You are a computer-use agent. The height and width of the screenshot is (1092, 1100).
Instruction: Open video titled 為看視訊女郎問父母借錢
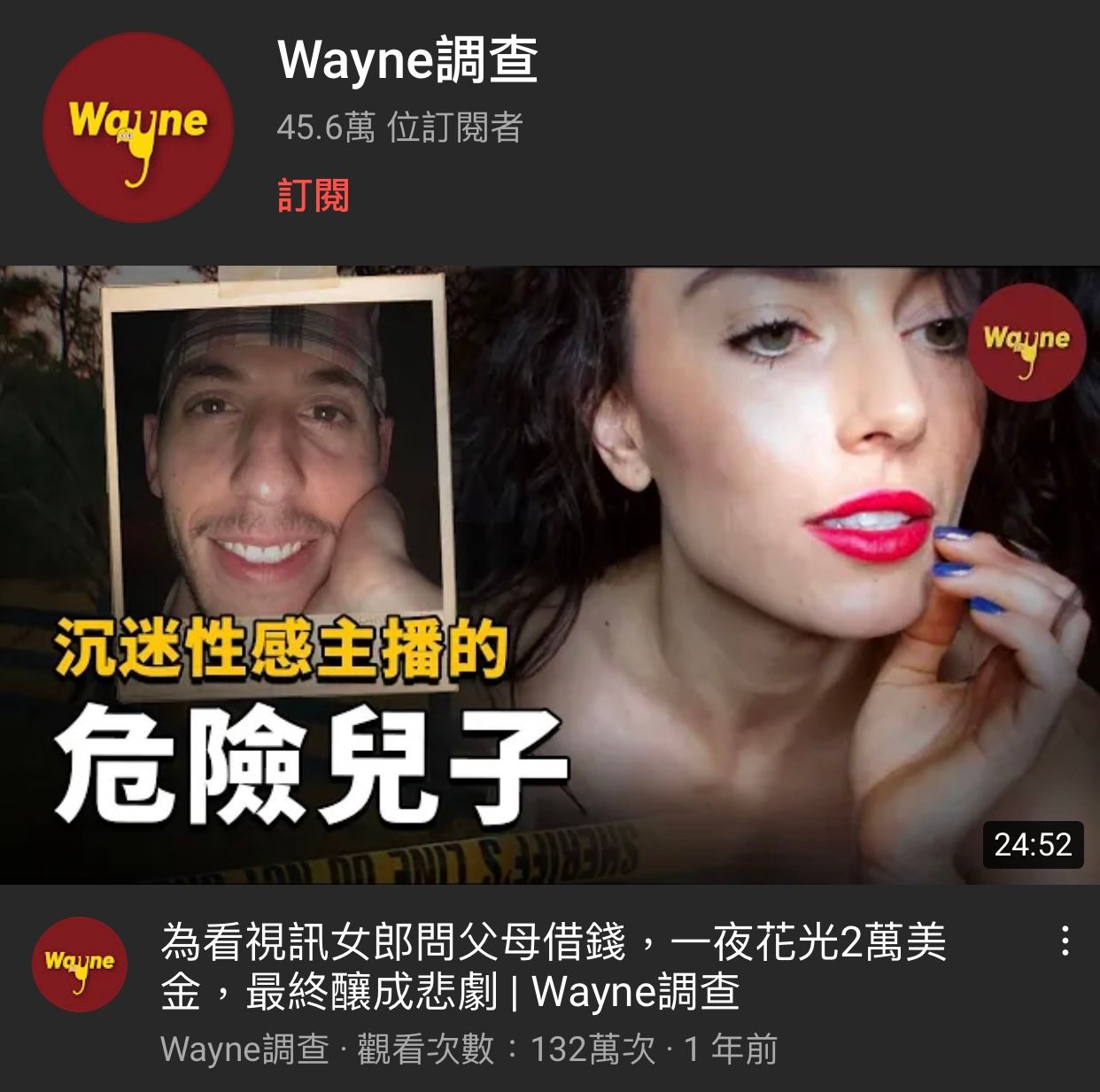click(x=554, y=965)
